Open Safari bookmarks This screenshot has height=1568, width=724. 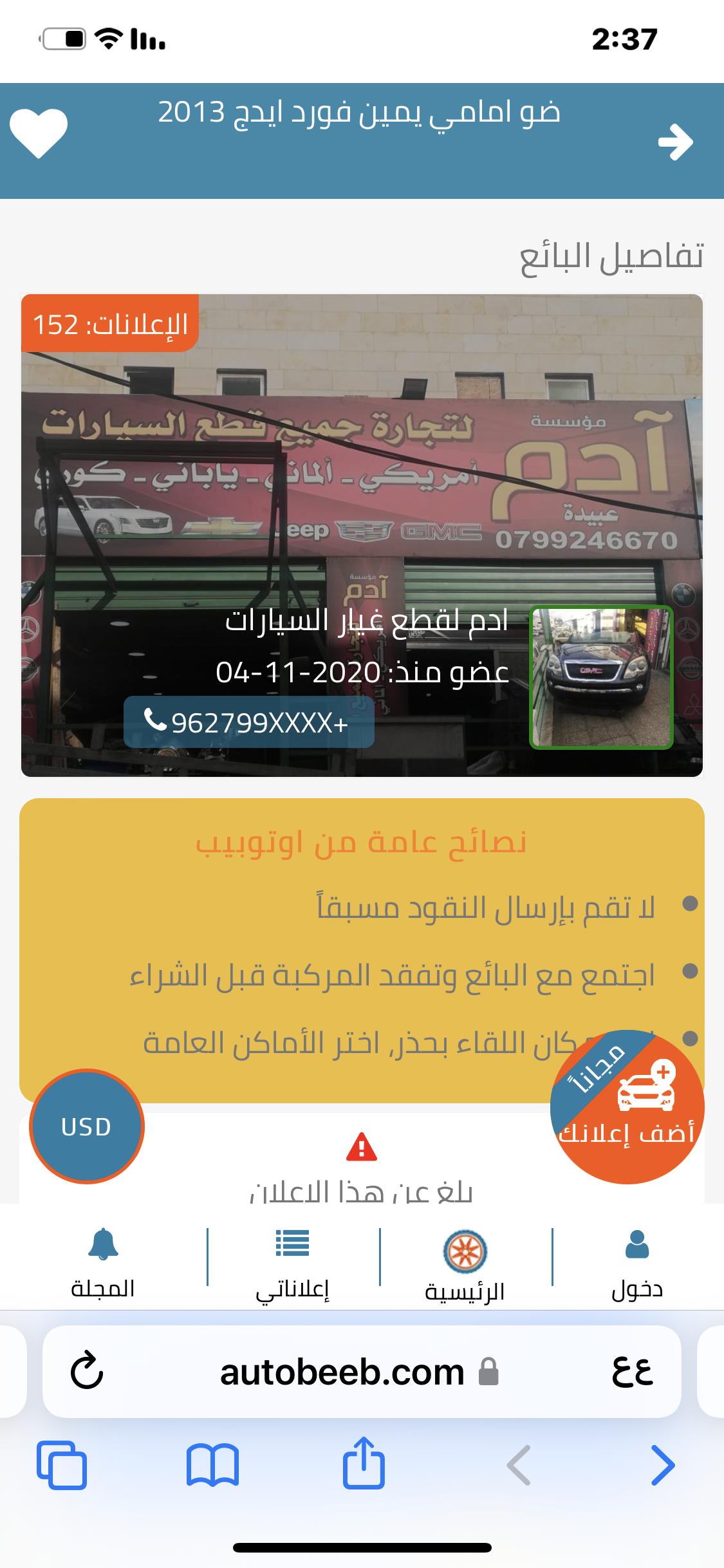(212, 1465)
